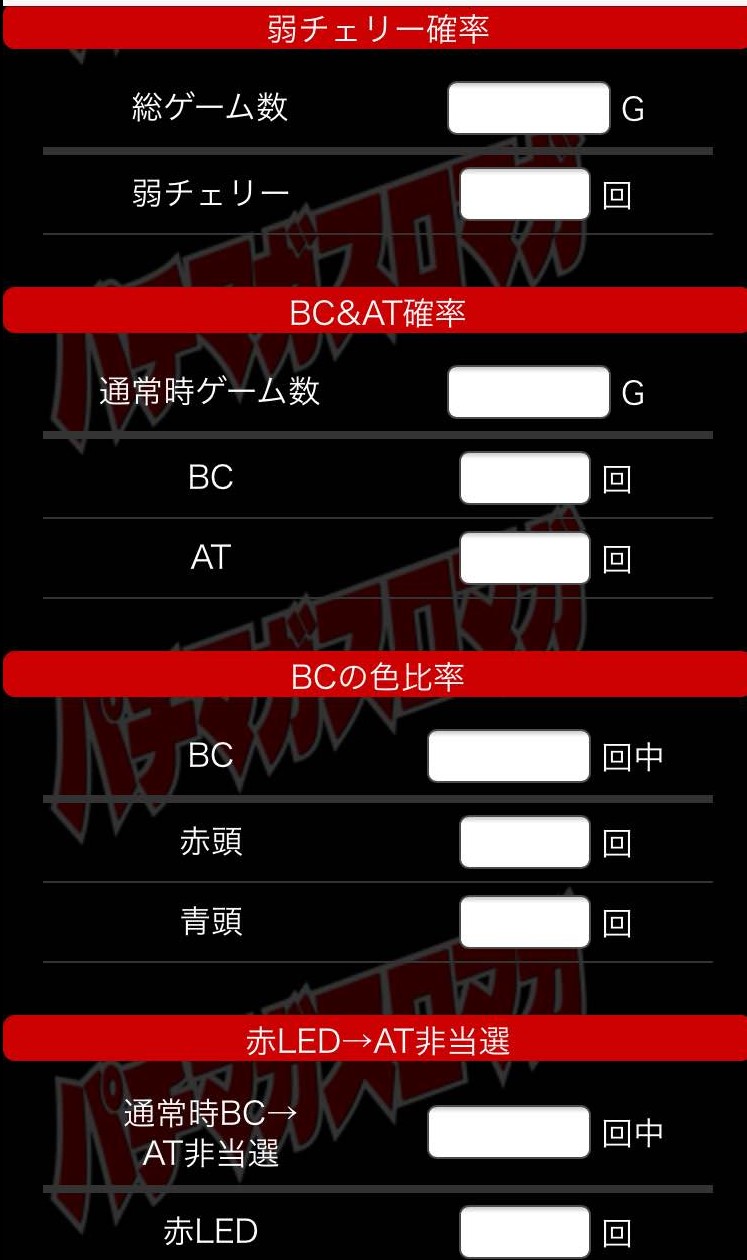Tap the 赤頭 input field
This screenshot has height=1260, width=747.
pos(525,842)
